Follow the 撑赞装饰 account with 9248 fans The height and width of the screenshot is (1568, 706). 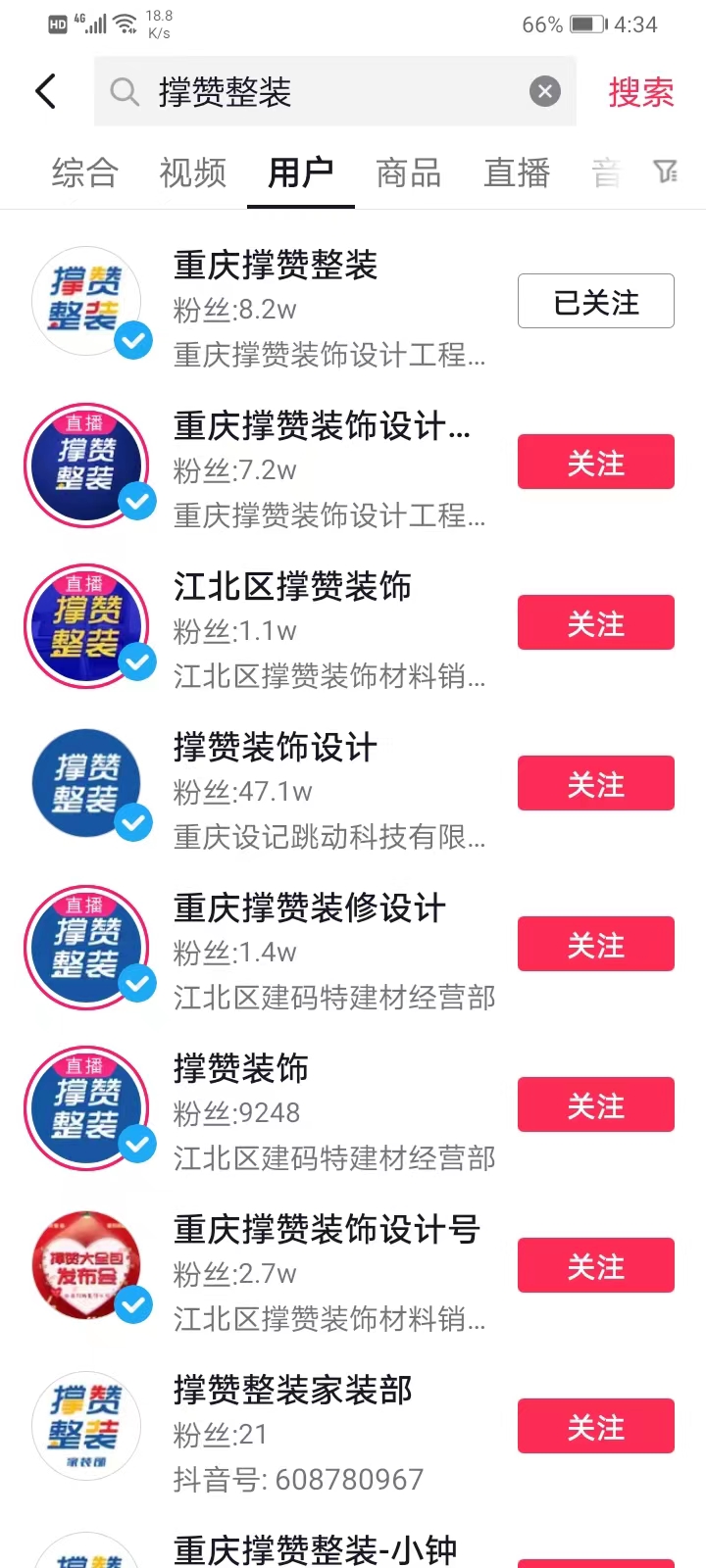(x=595, y=1104)
